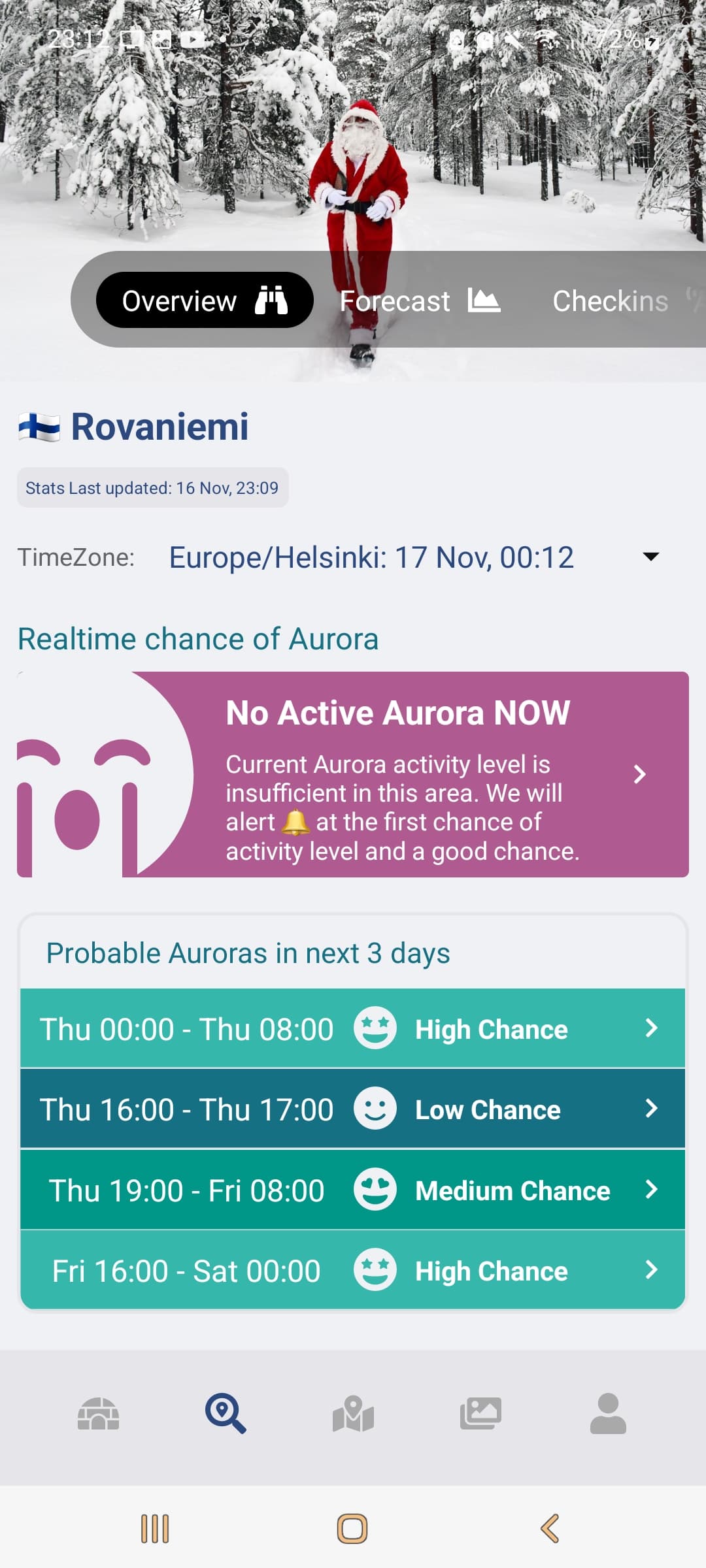The image size is (706, 1568).
Task: Open Thu 19:00 - Fri 08:00 Medium Chance row
Action: pyautogui.click(x=353, y=1190)
